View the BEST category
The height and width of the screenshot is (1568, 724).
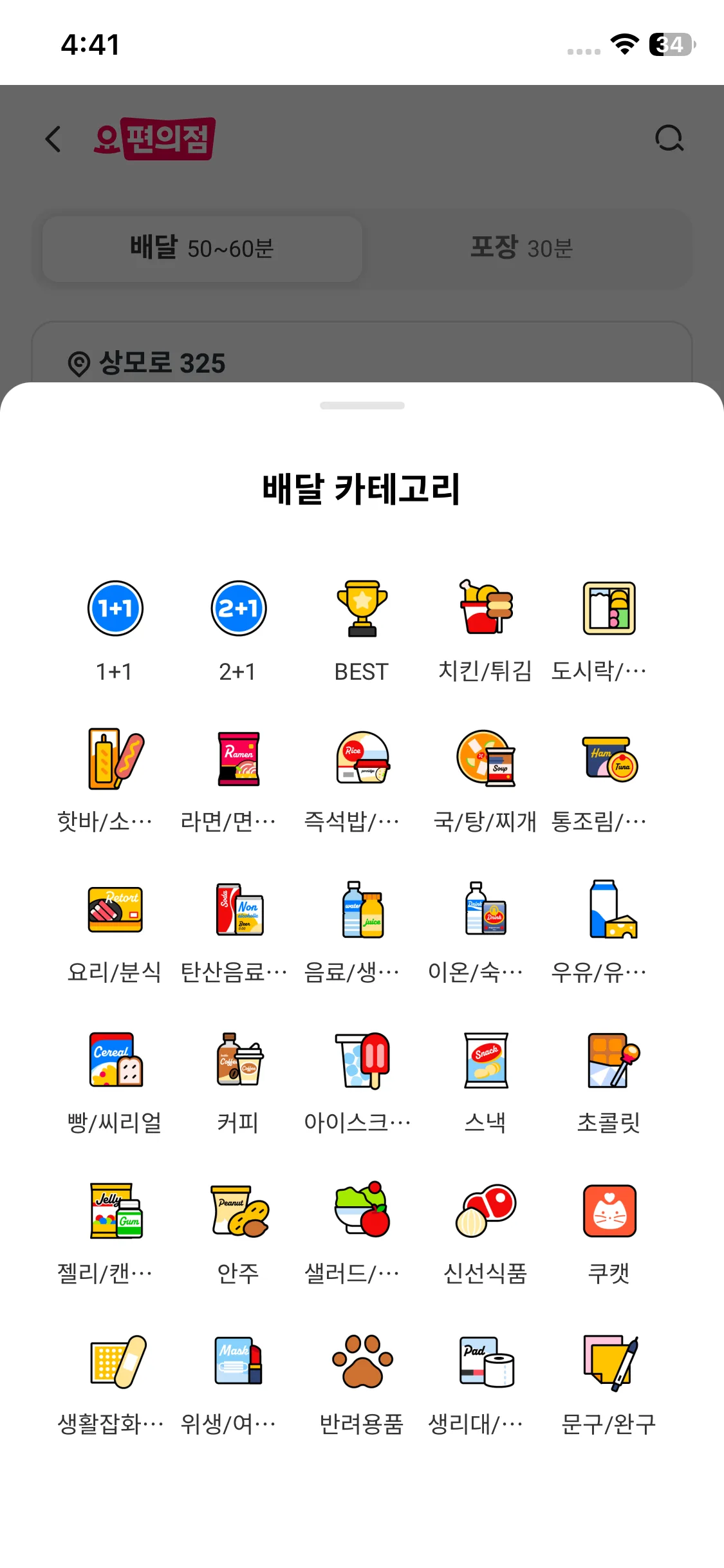pyautogui.click(x=362, y=609)
